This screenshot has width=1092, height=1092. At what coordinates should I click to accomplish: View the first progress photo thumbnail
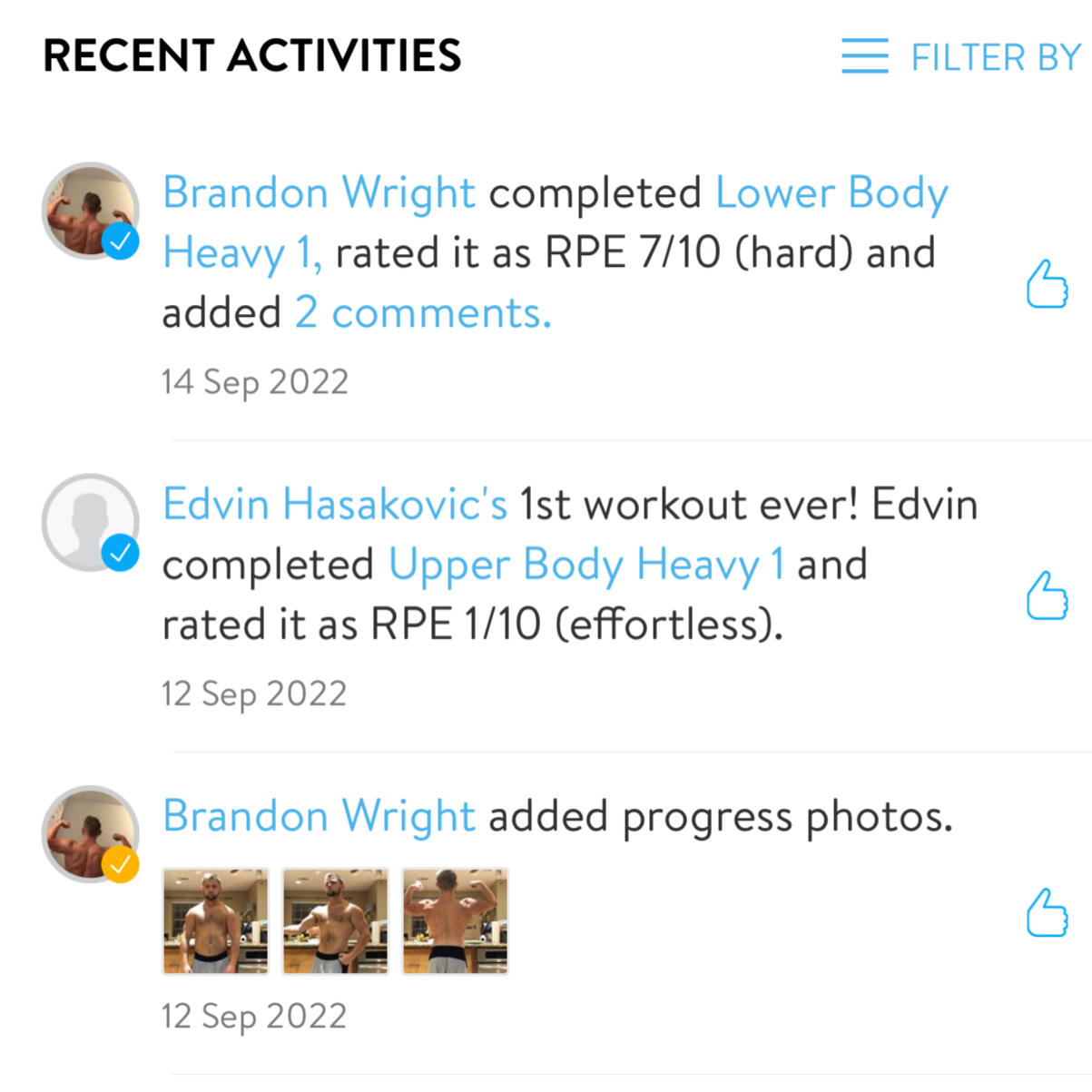point(216,920)
